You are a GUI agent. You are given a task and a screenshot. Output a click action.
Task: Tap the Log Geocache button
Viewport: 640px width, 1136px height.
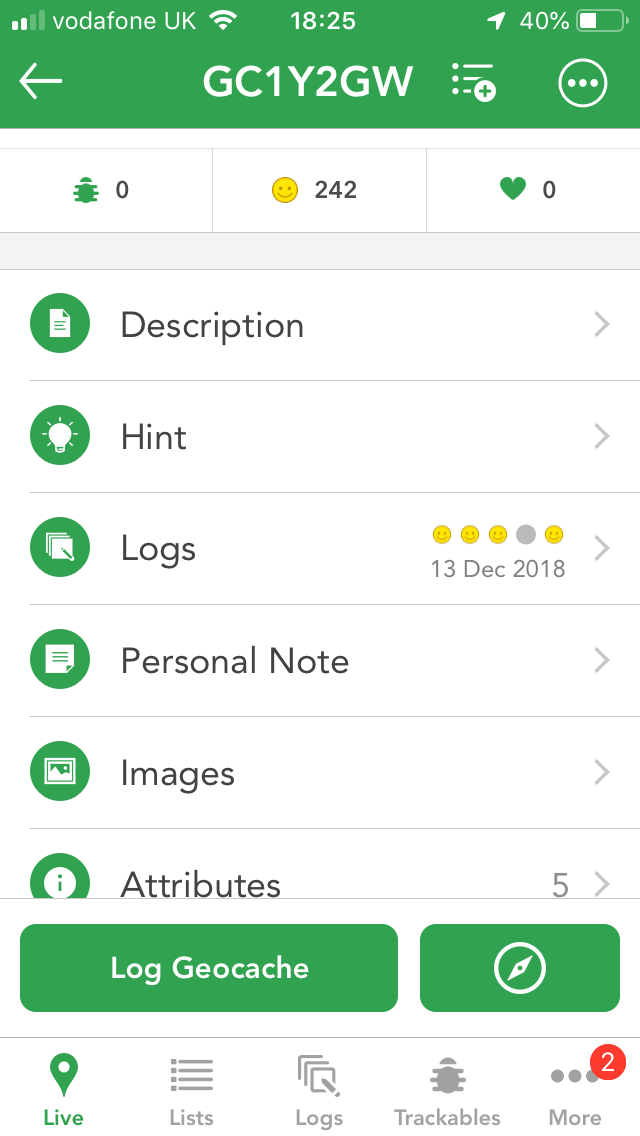coord(209,968)
